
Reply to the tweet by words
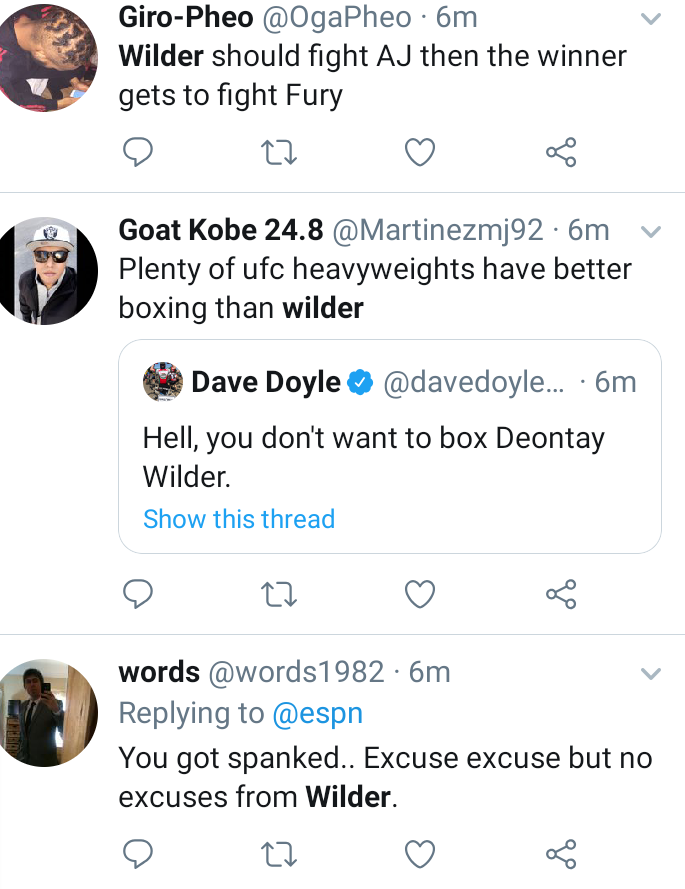(x=137, y=853)
